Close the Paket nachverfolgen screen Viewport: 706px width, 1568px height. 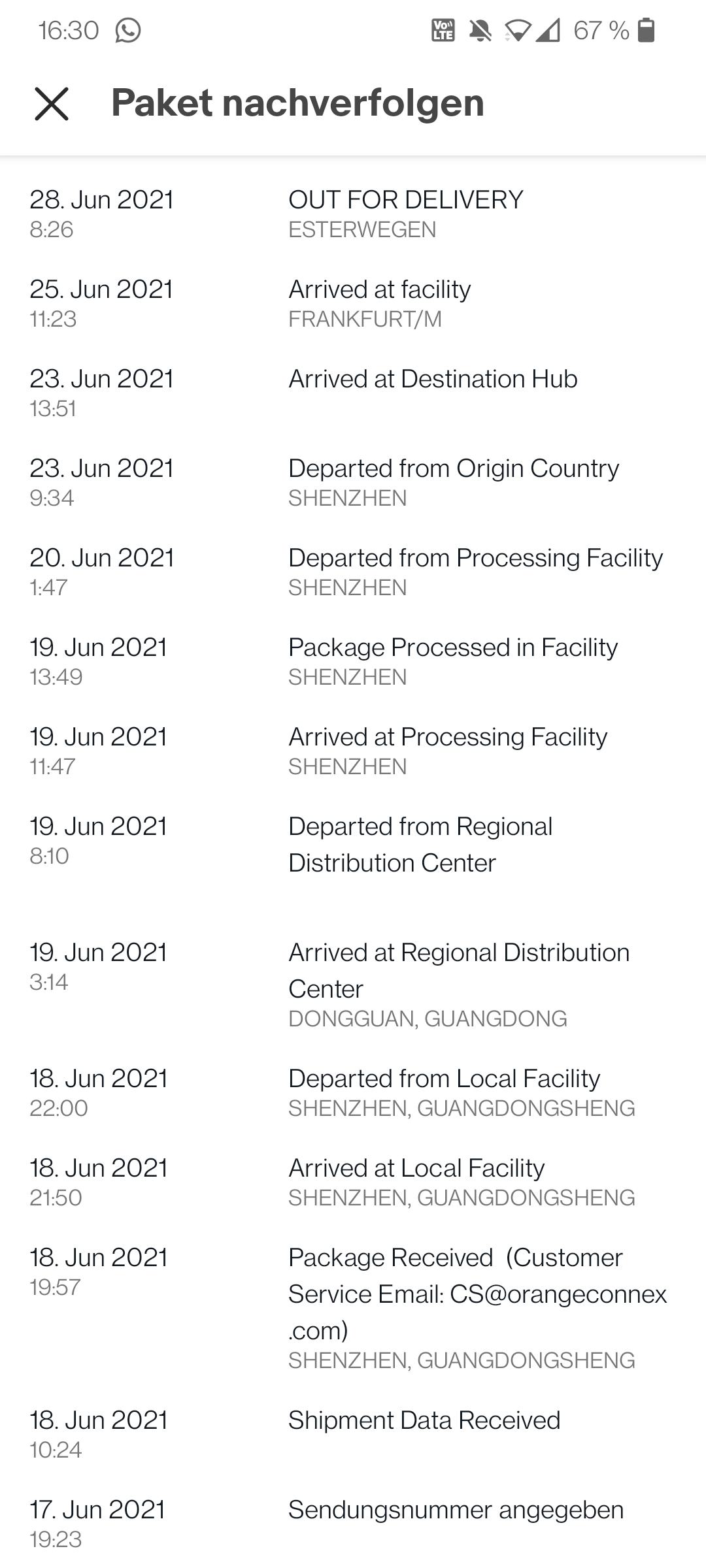[51, 104]
